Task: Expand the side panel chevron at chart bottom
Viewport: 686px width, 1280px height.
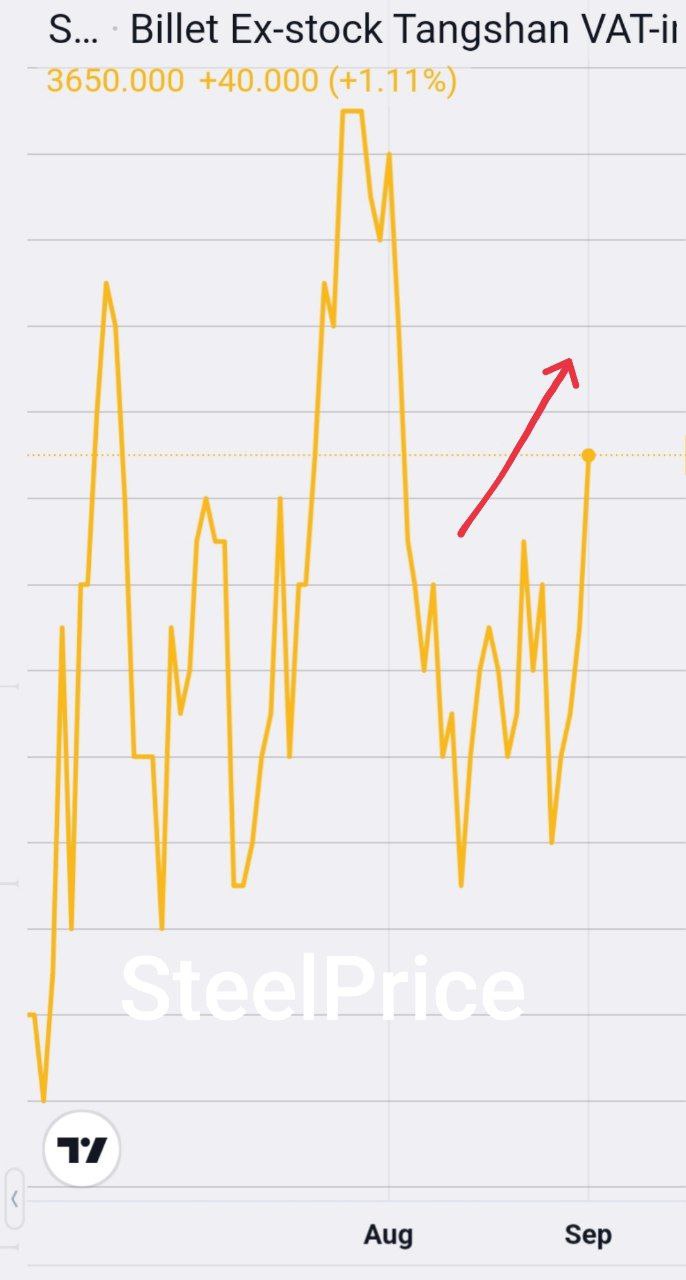Action: point(13,1197)
